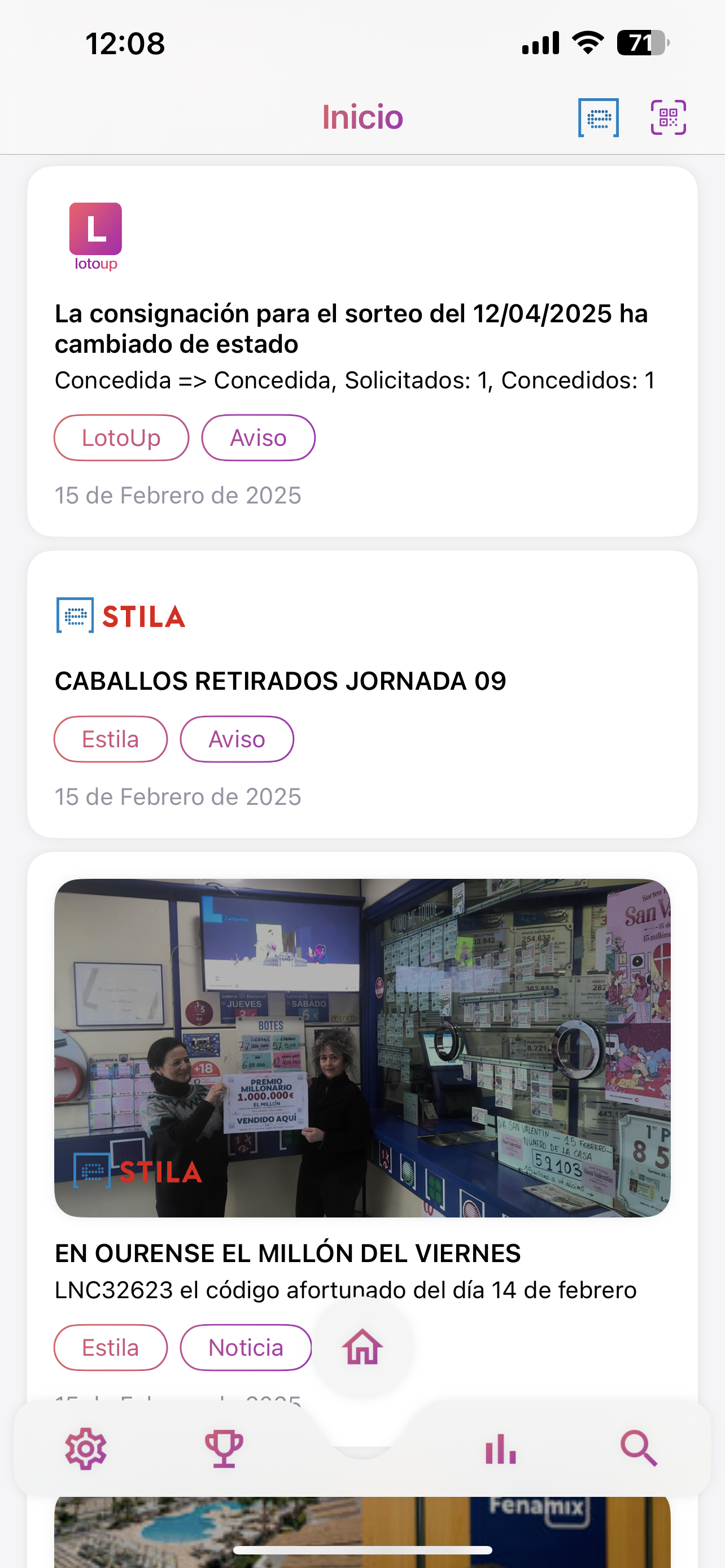The width and height of the screenshot is (725, 1568).
Task: Open the Caballos Retirados Jornada 09 card
Action: (x=280, y=681)
